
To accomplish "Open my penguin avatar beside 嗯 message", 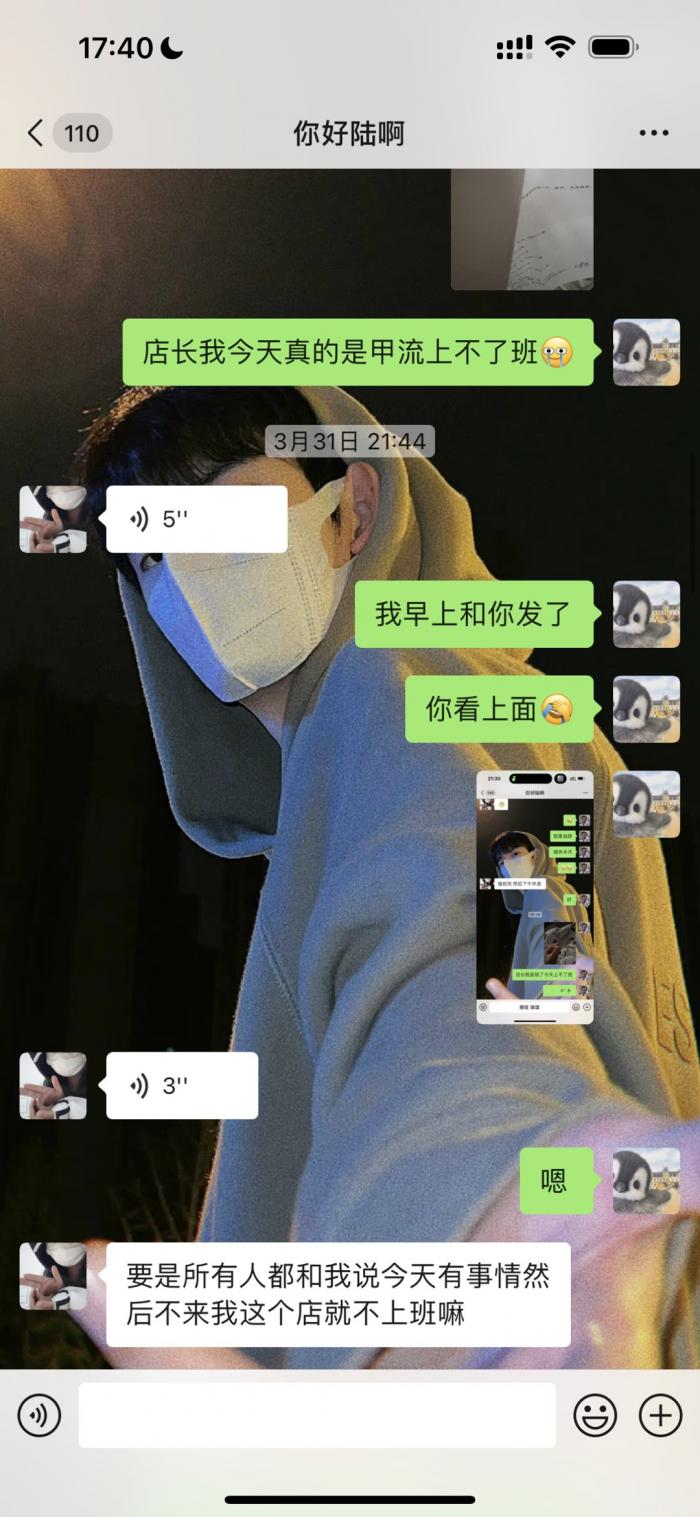I will coord(646,1181).
